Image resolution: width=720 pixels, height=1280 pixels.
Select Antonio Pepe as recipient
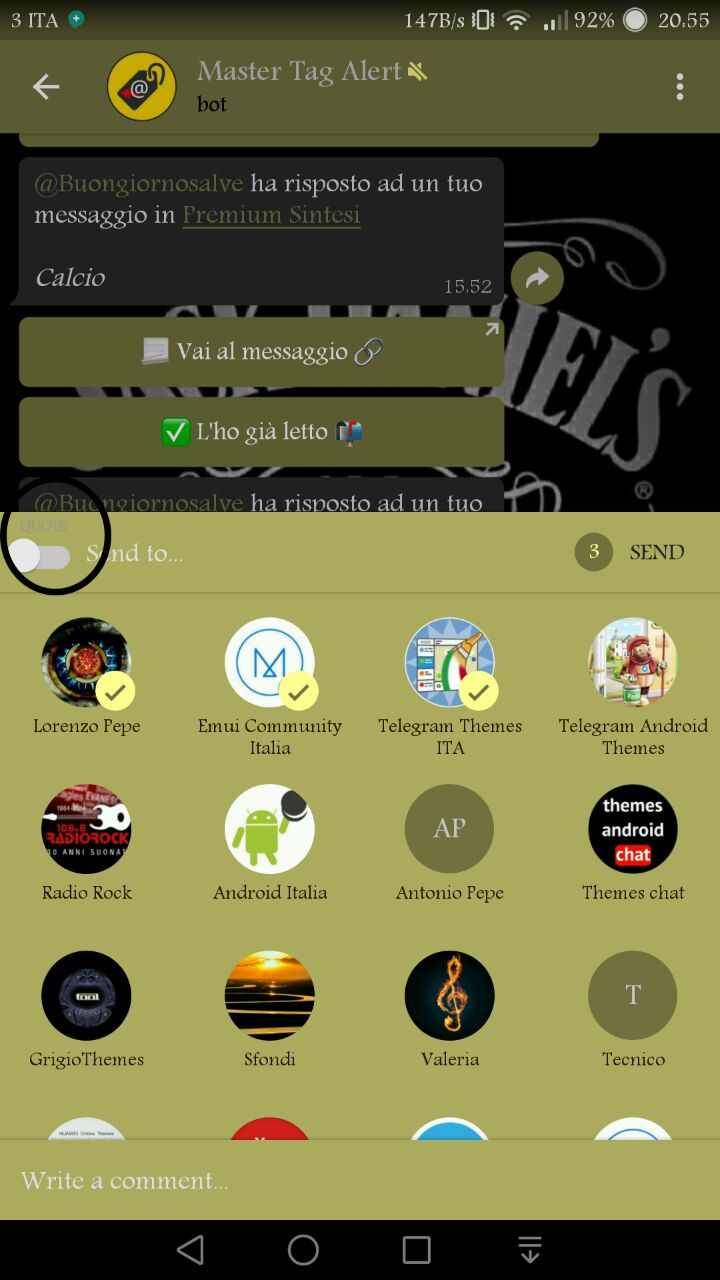click(450, 829)
